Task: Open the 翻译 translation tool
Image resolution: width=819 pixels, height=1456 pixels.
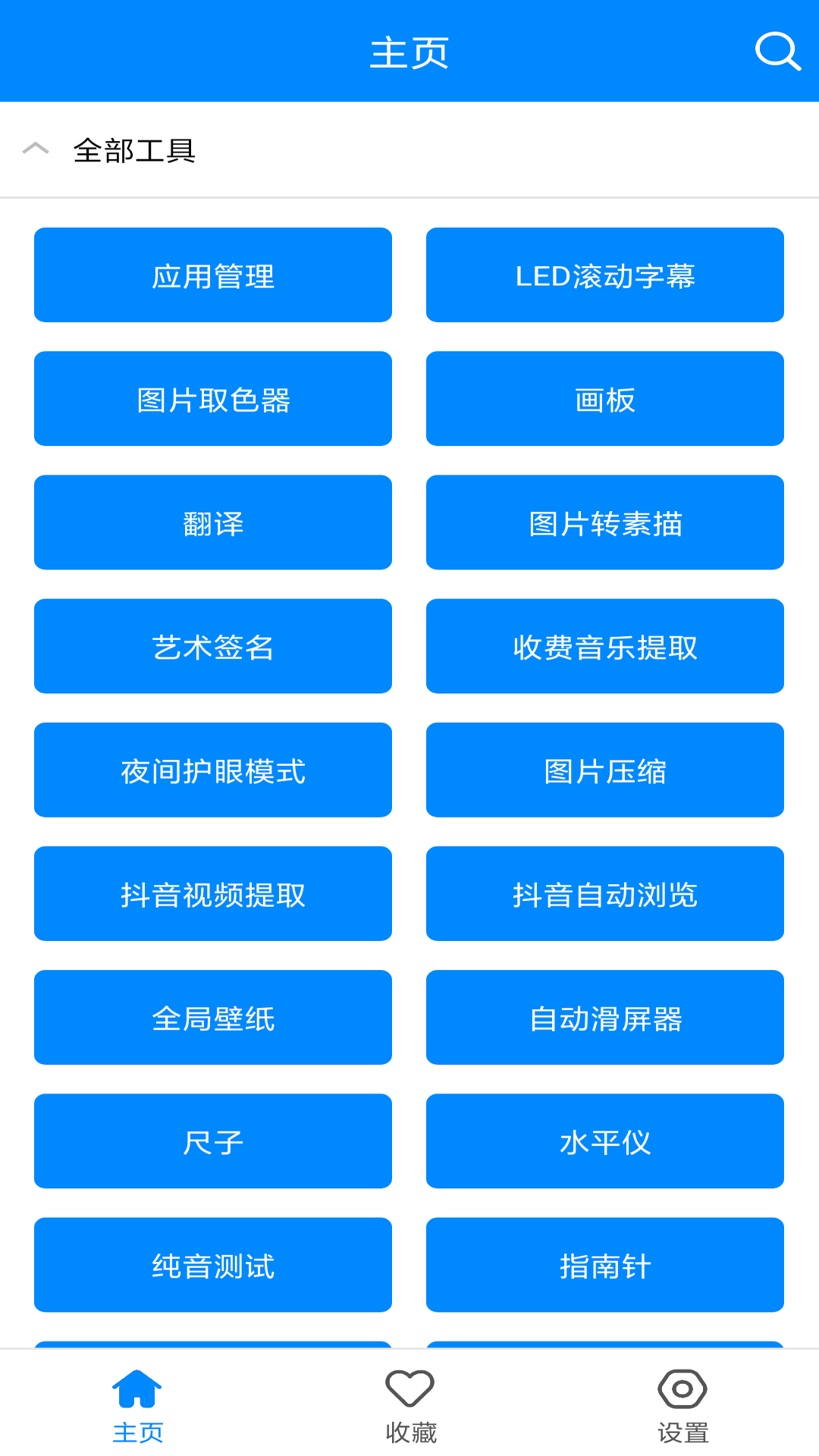Action: click(x=213, y=522)
